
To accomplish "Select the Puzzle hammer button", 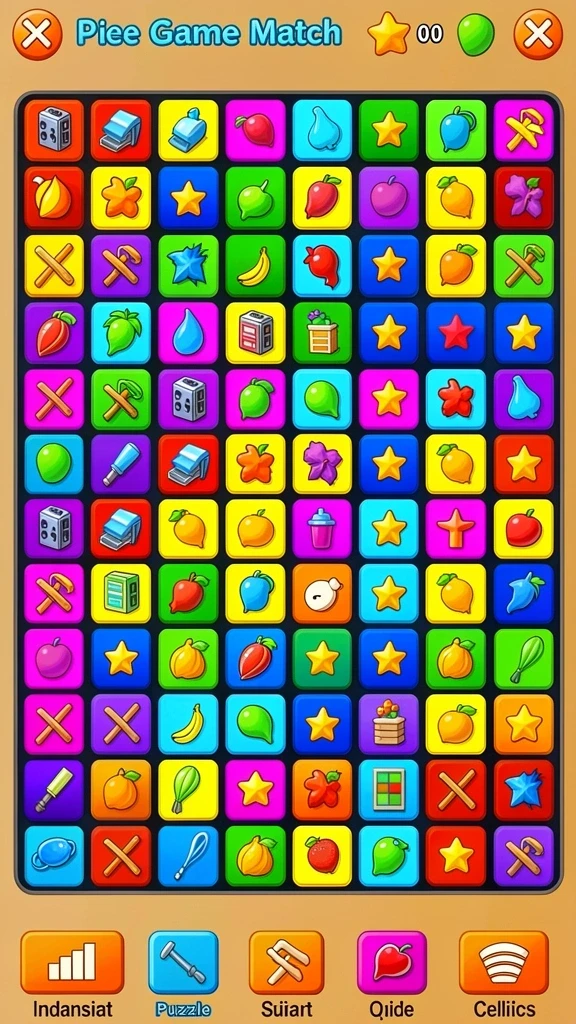I will point(183,962).
